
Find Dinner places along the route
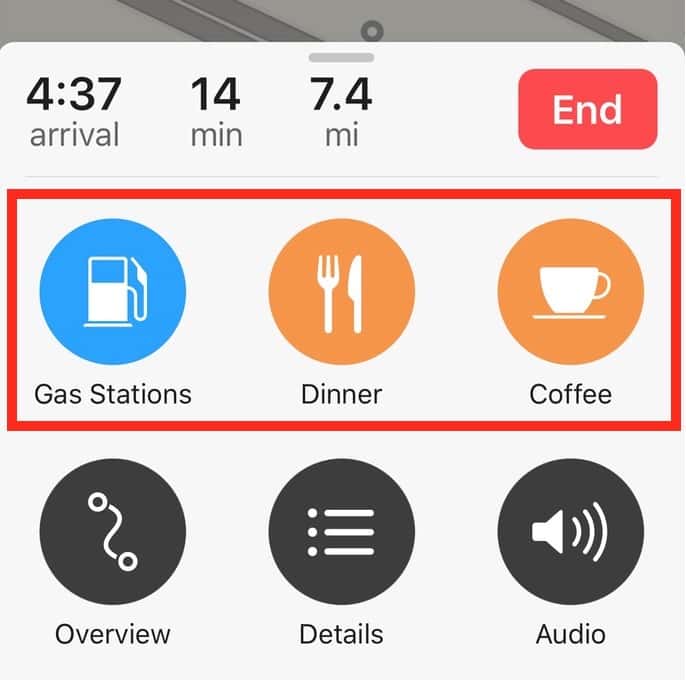341,291
